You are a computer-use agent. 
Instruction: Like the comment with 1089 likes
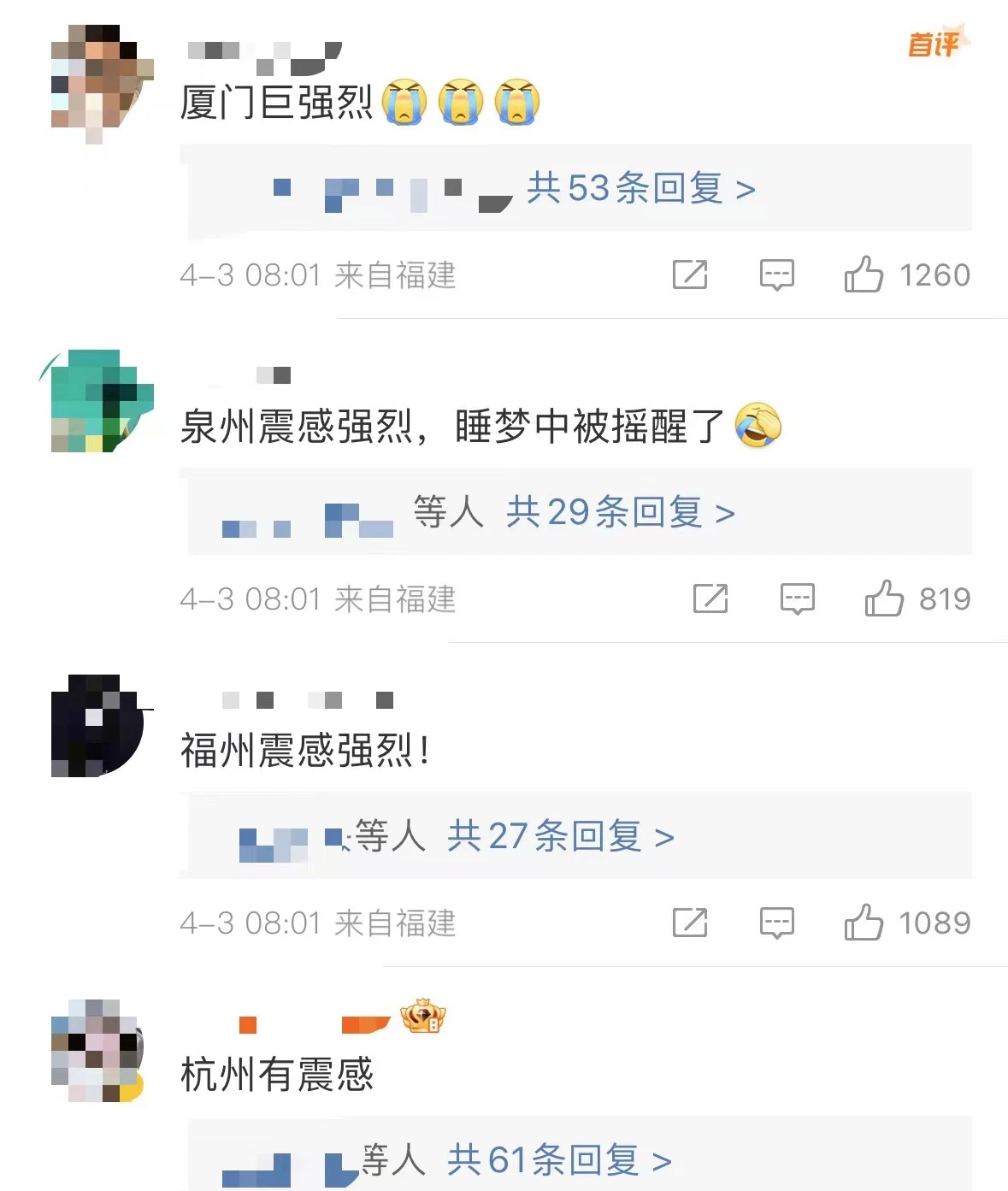point(864,923)
